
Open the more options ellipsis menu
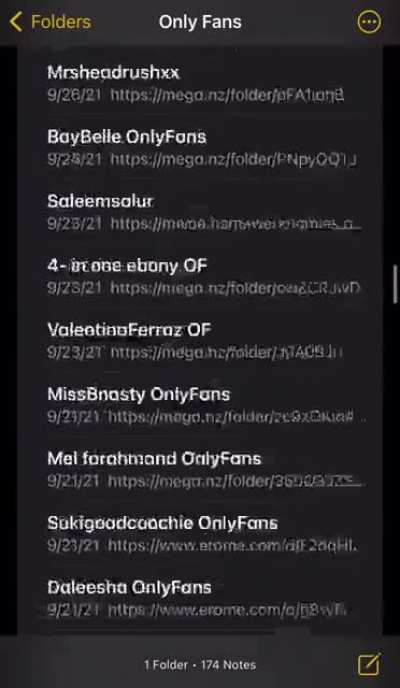(369, 22)
